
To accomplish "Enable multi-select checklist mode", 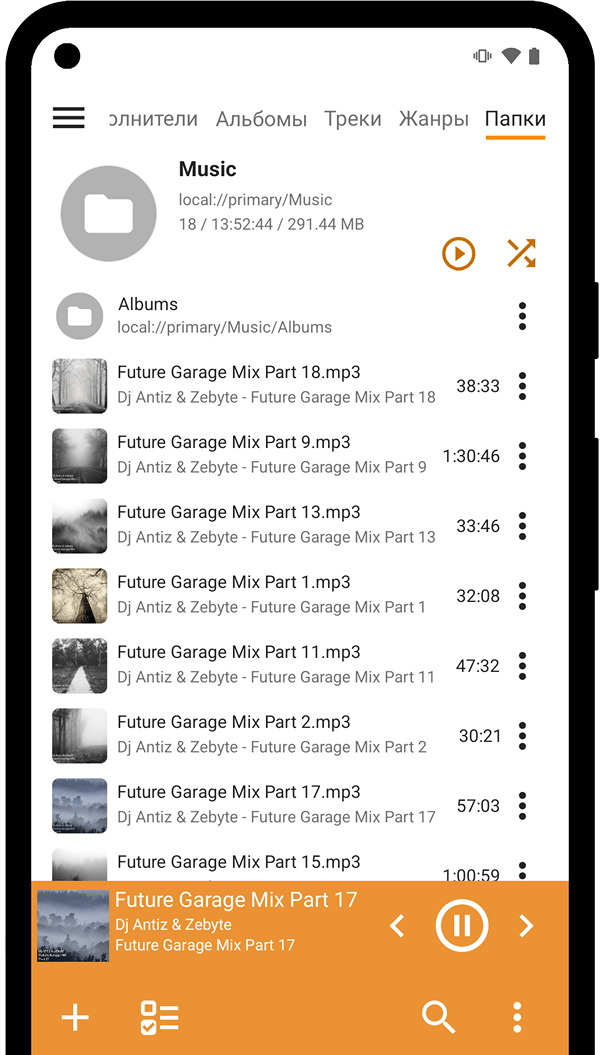I will coord(159,1018).
